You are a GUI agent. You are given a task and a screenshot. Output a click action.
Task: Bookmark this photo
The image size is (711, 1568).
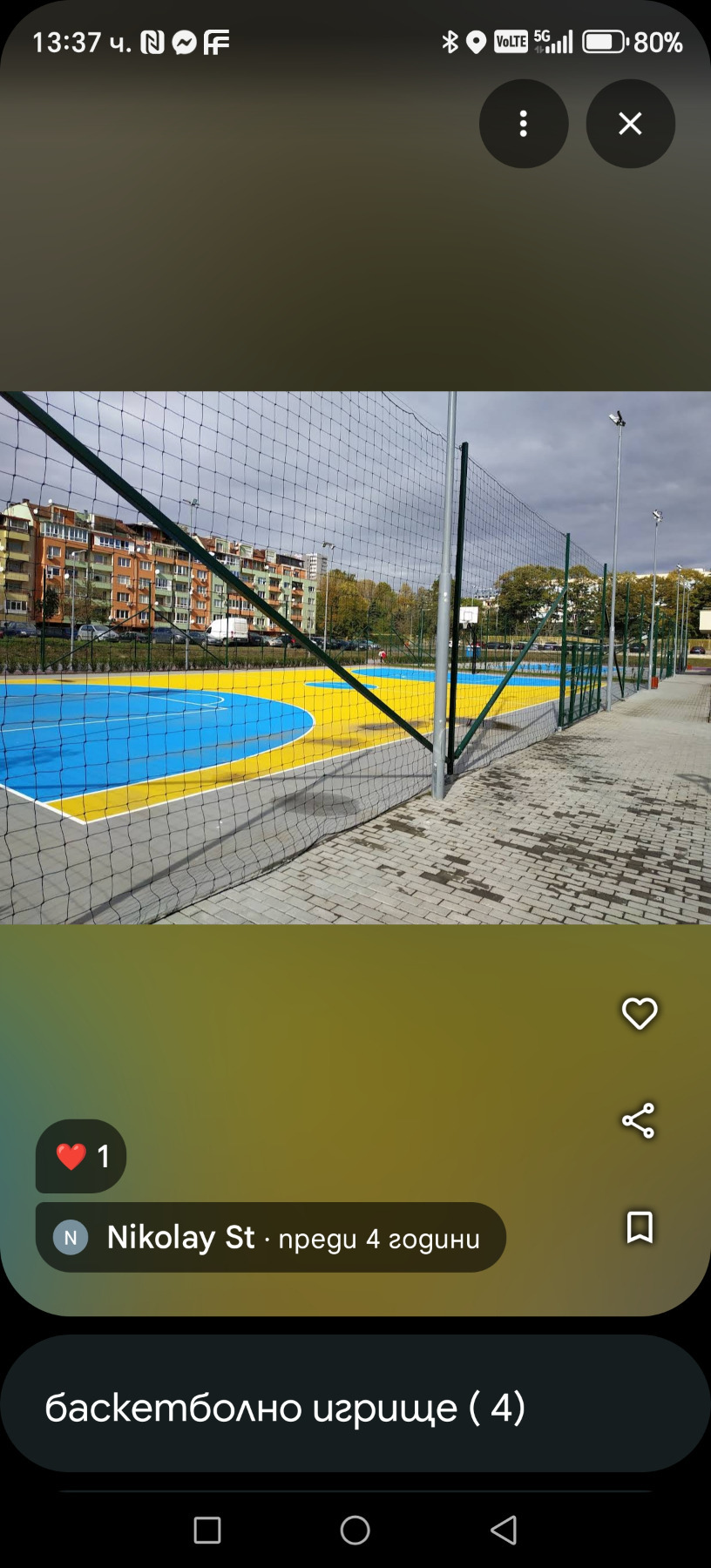coord(640,1227)
